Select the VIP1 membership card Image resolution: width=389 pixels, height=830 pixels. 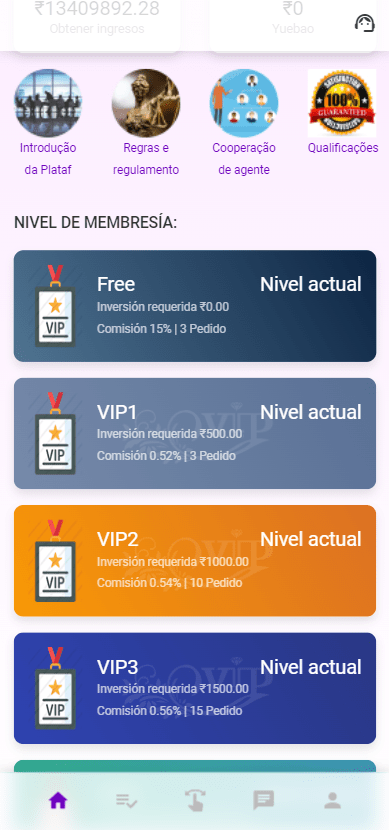tap(195, 434)
